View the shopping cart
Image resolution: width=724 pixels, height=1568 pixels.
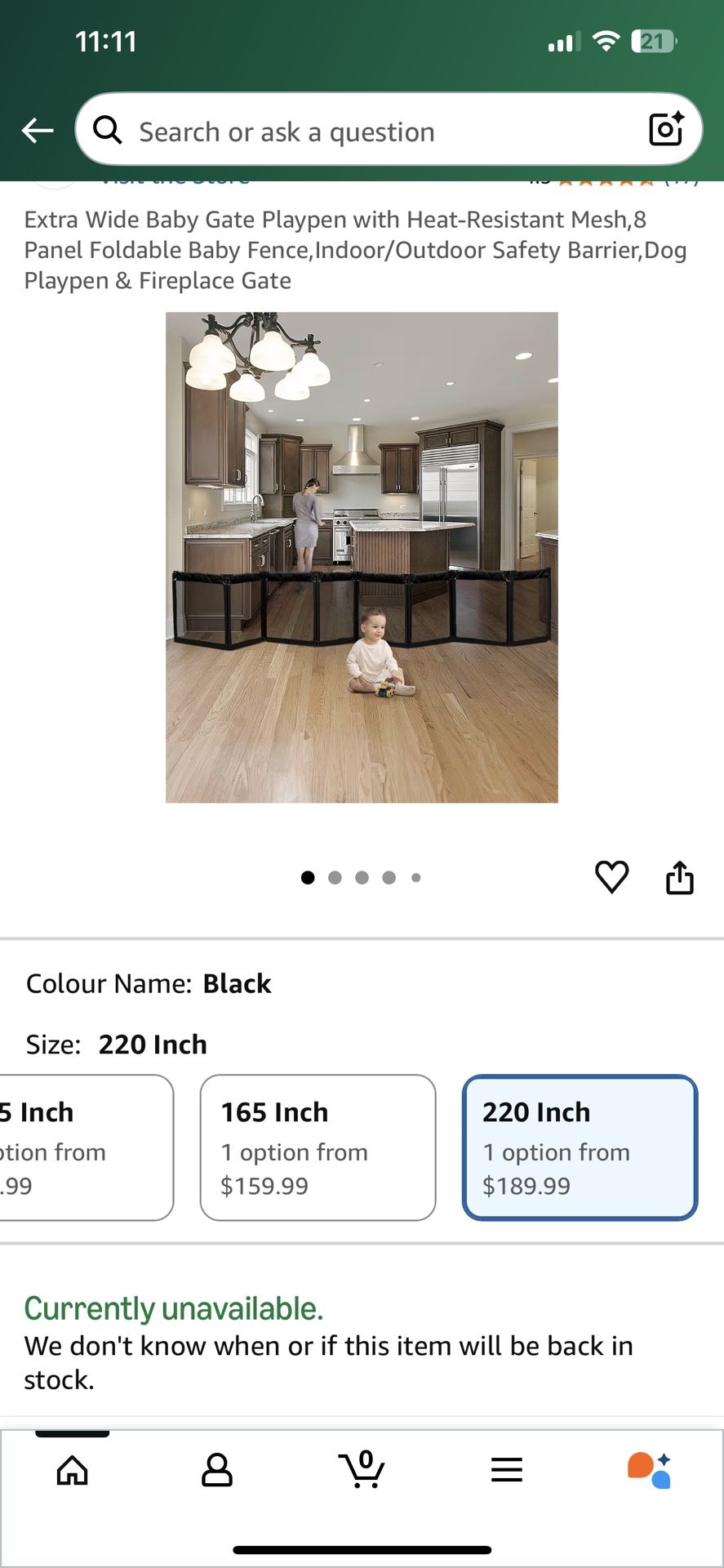click(362, 1470)
